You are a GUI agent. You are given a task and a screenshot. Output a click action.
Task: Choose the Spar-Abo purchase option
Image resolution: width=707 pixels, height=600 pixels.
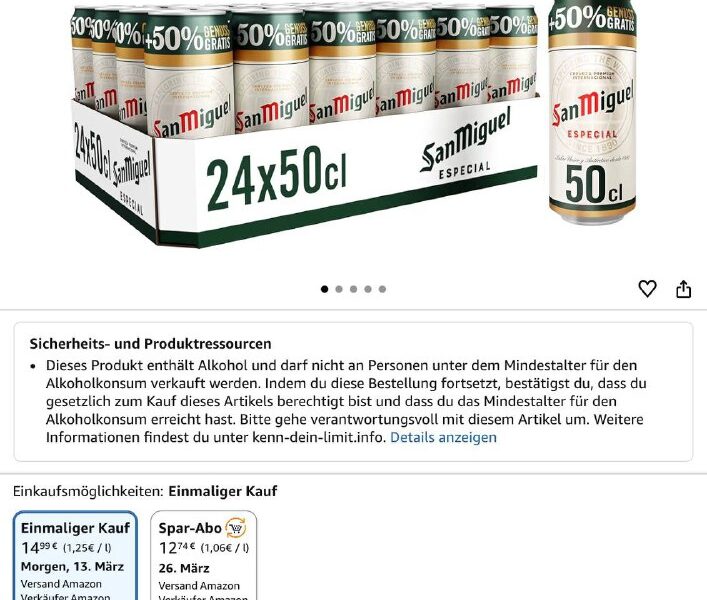tap(204, 556)
